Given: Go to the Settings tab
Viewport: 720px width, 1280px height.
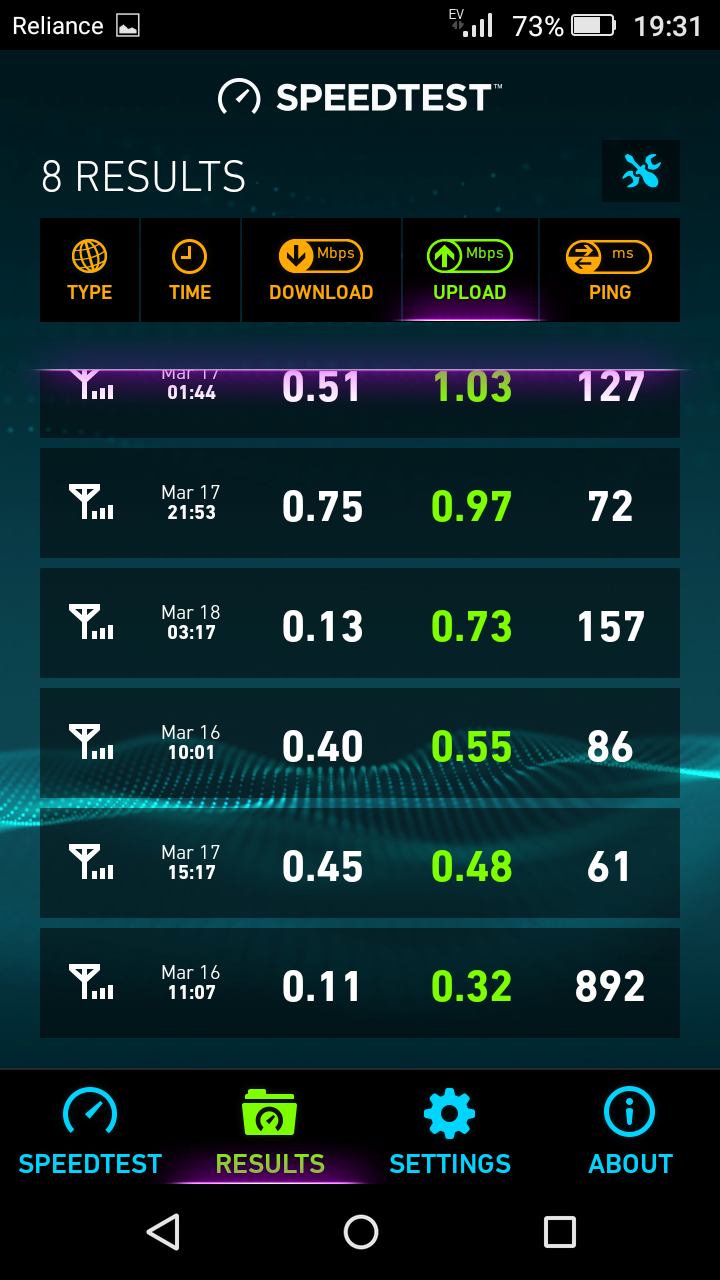Looking at the screenshot, I should pyautogui.click(x=450, y=1132).
